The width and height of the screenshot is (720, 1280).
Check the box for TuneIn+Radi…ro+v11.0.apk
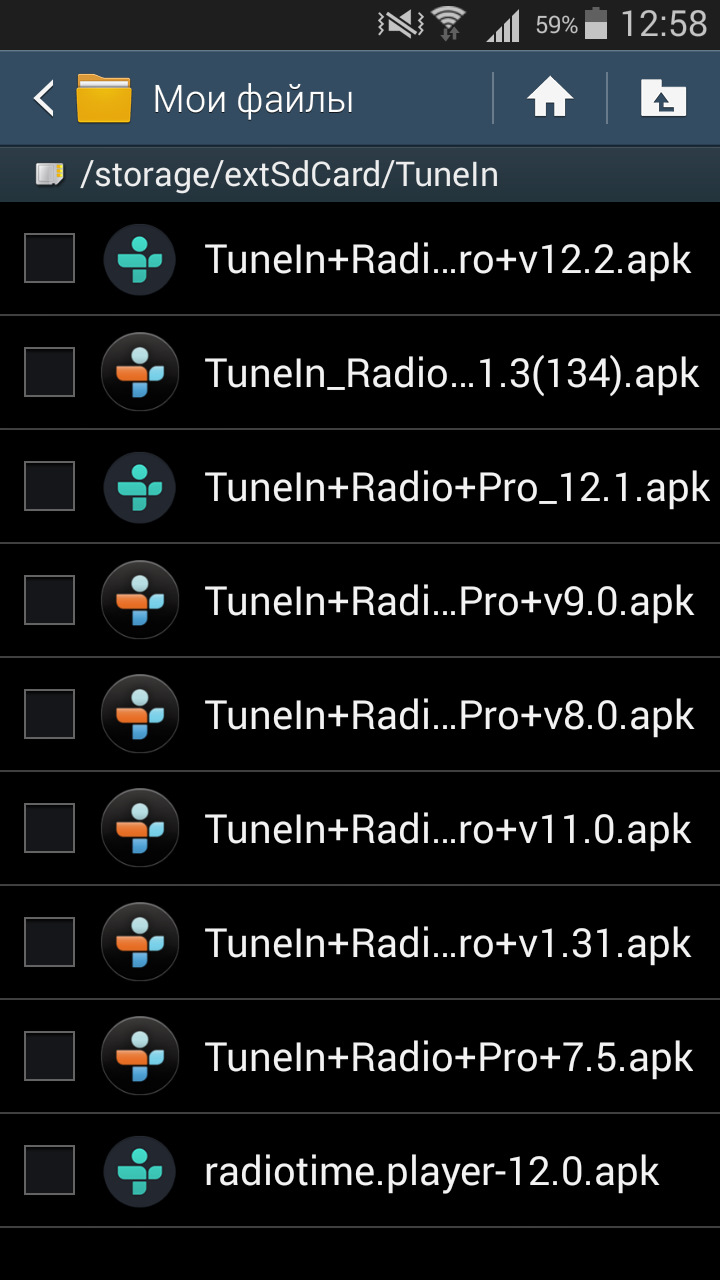click(49, 828)
